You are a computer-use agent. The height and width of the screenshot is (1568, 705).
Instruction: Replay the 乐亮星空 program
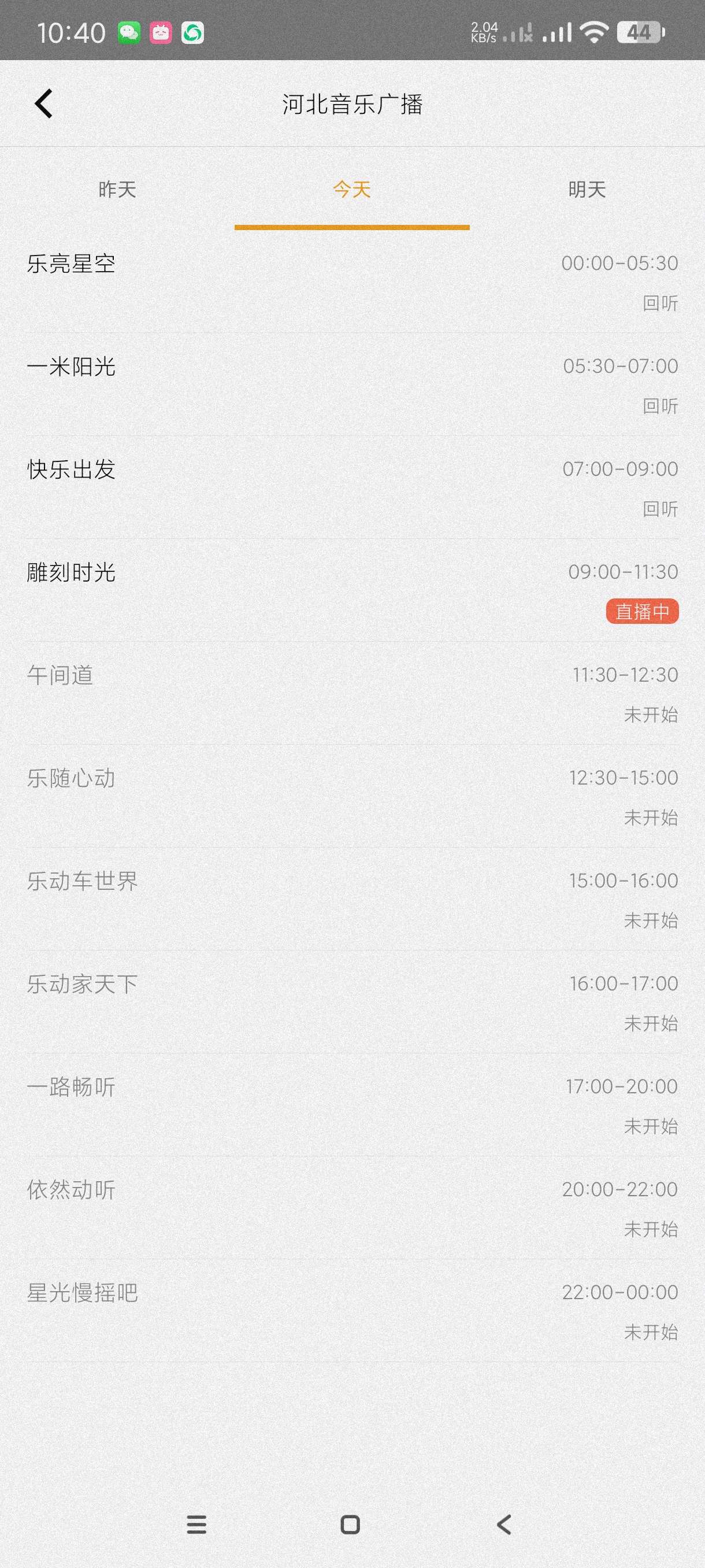click(660, 303)
